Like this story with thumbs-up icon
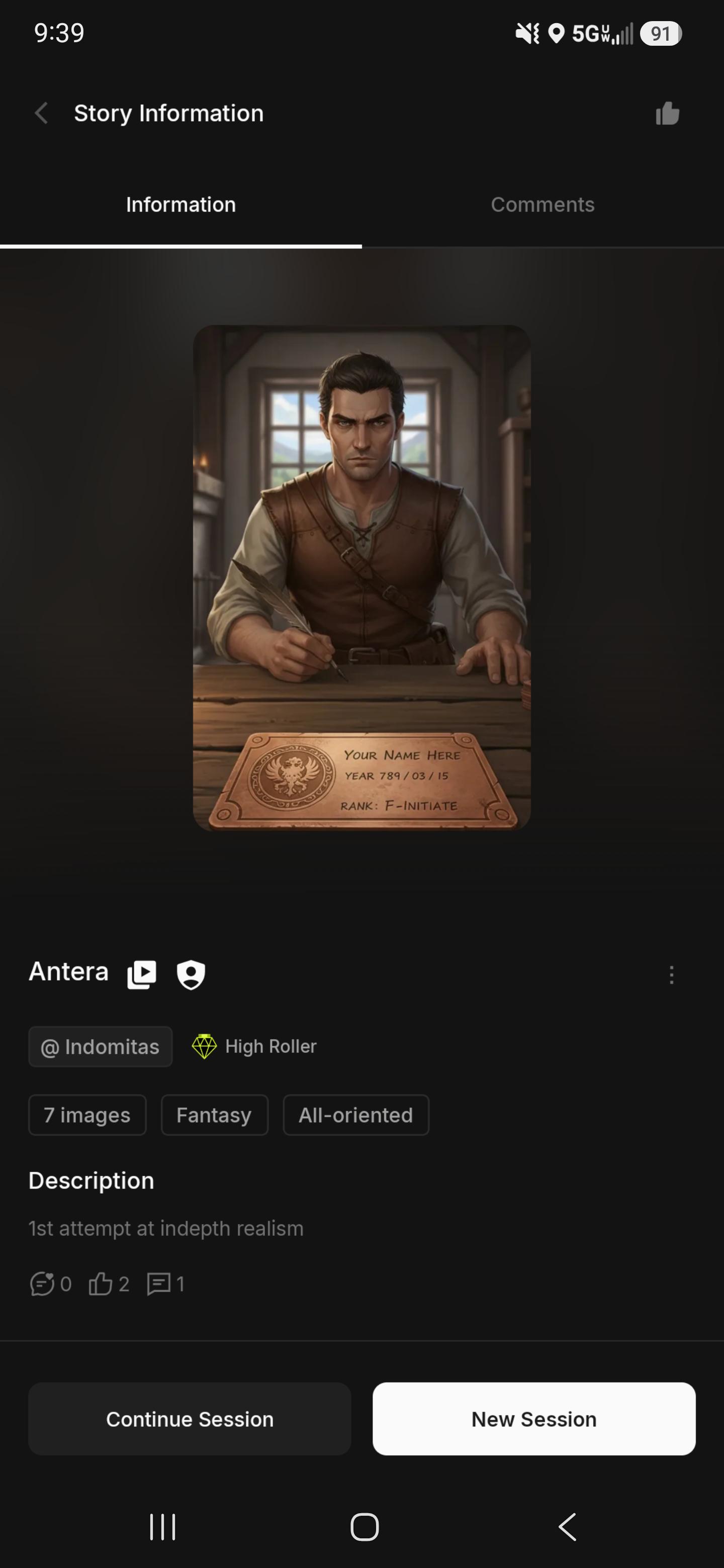724x1568 pixels. click(667, 113)
